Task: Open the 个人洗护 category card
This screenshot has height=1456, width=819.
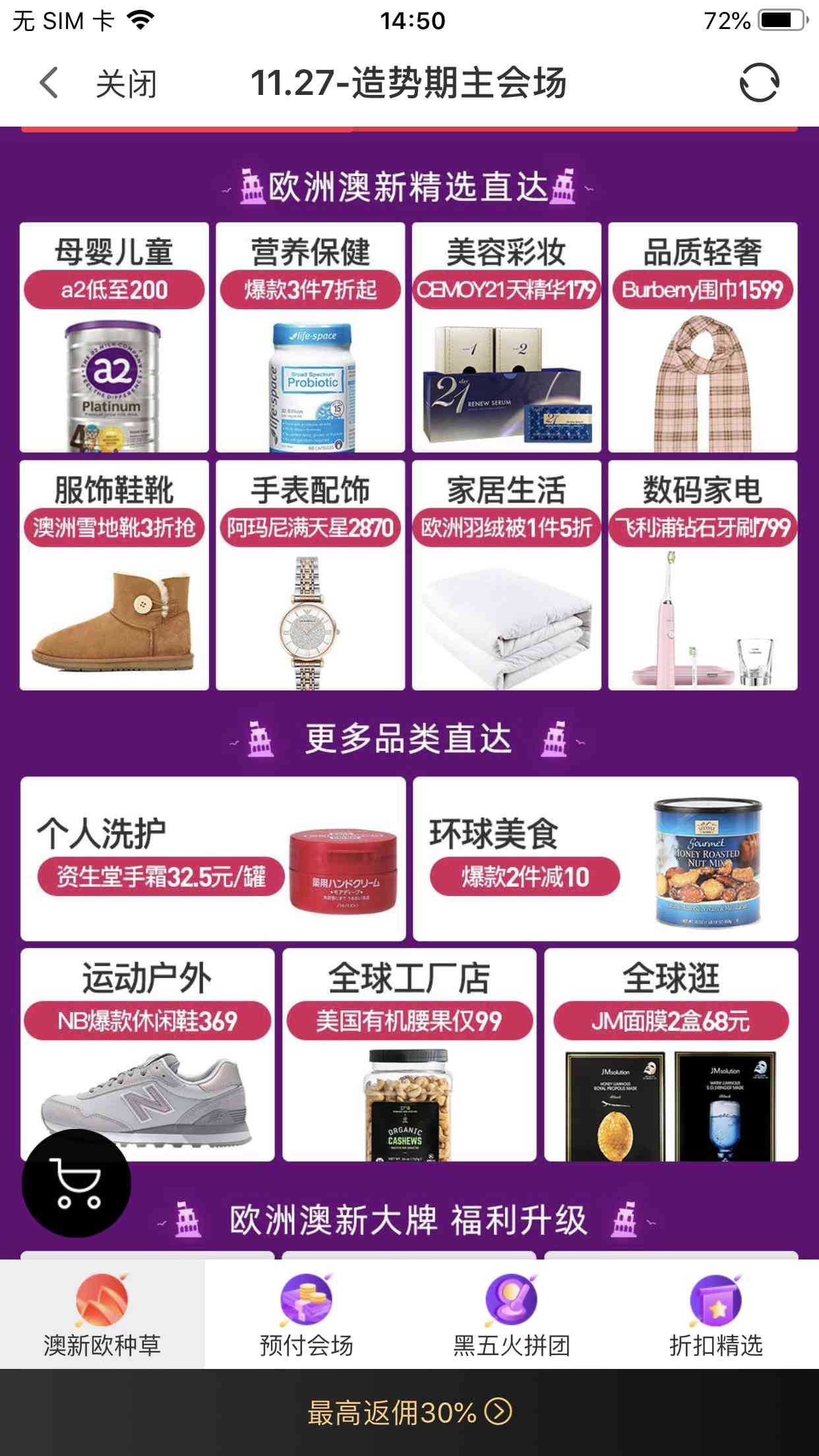Action: (x=212, y=859)
